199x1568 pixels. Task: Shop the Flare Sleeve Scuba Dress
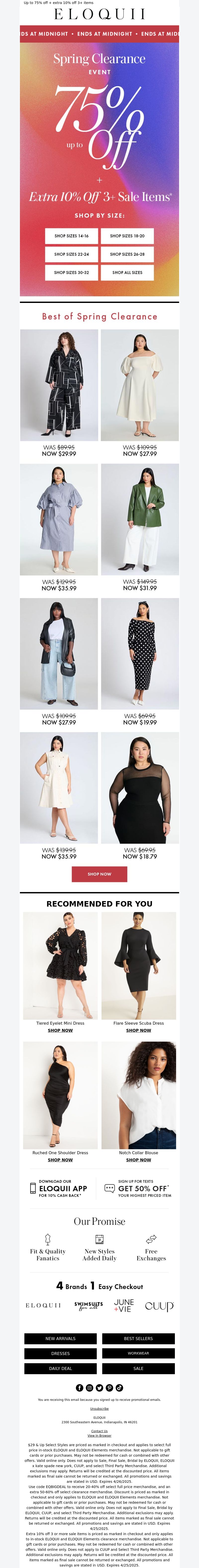(139, 1031)
